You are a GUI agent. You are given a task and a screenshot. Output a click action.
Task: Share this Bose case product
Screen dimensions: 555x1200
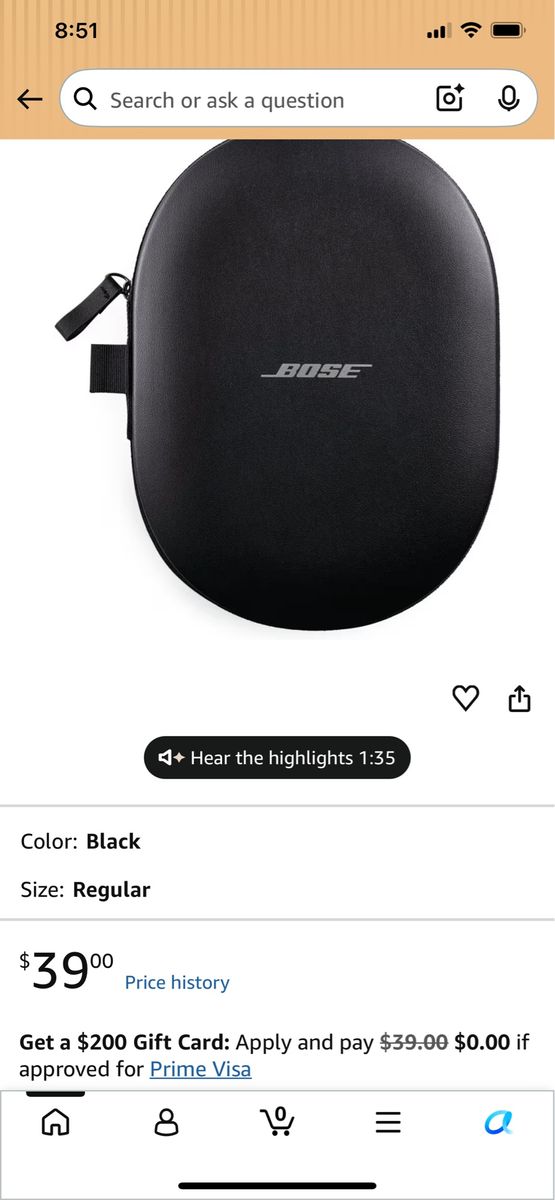click(519, 698)
